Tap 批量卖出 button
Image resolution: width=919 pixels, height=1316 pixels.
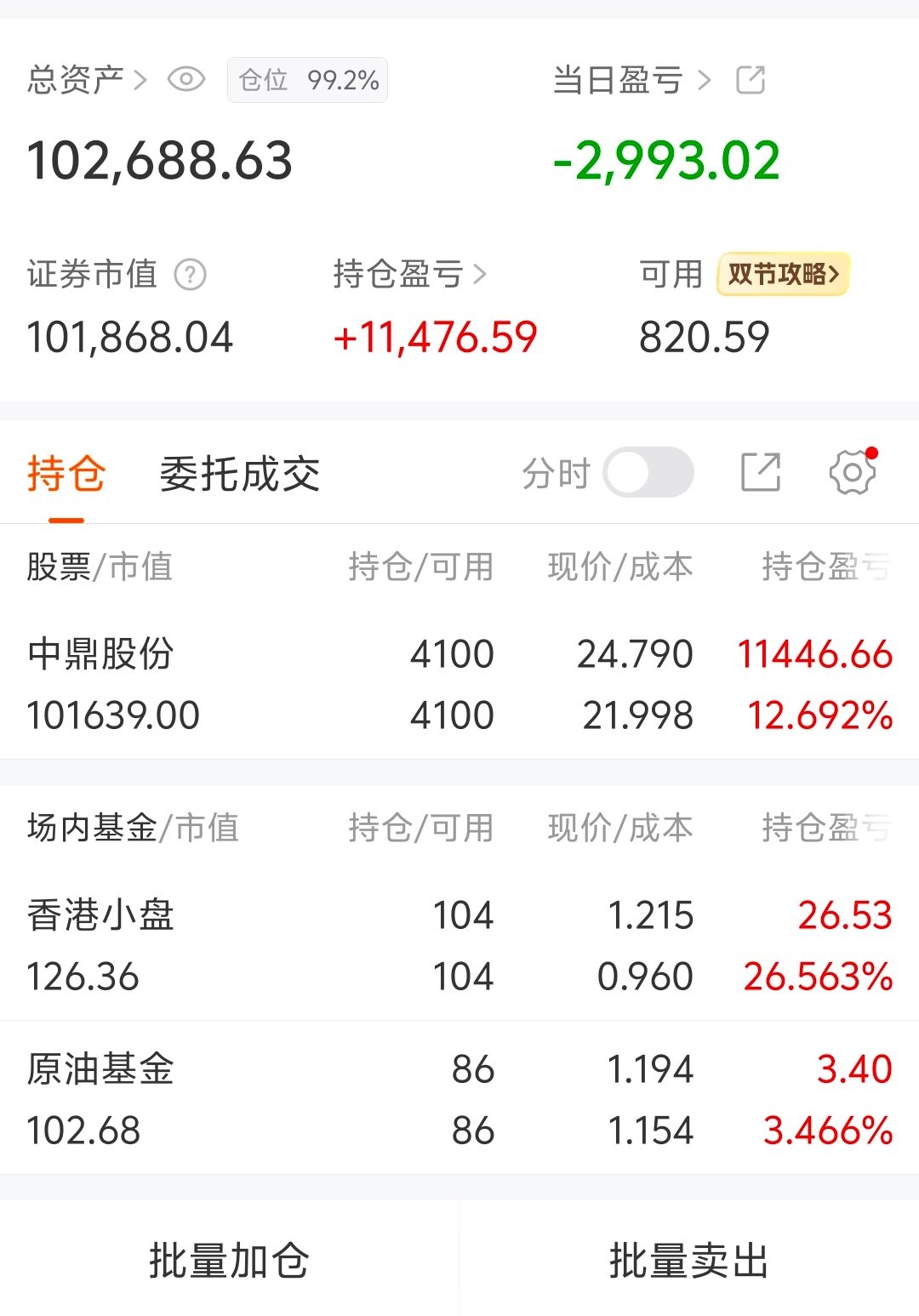coord(689,1260)
